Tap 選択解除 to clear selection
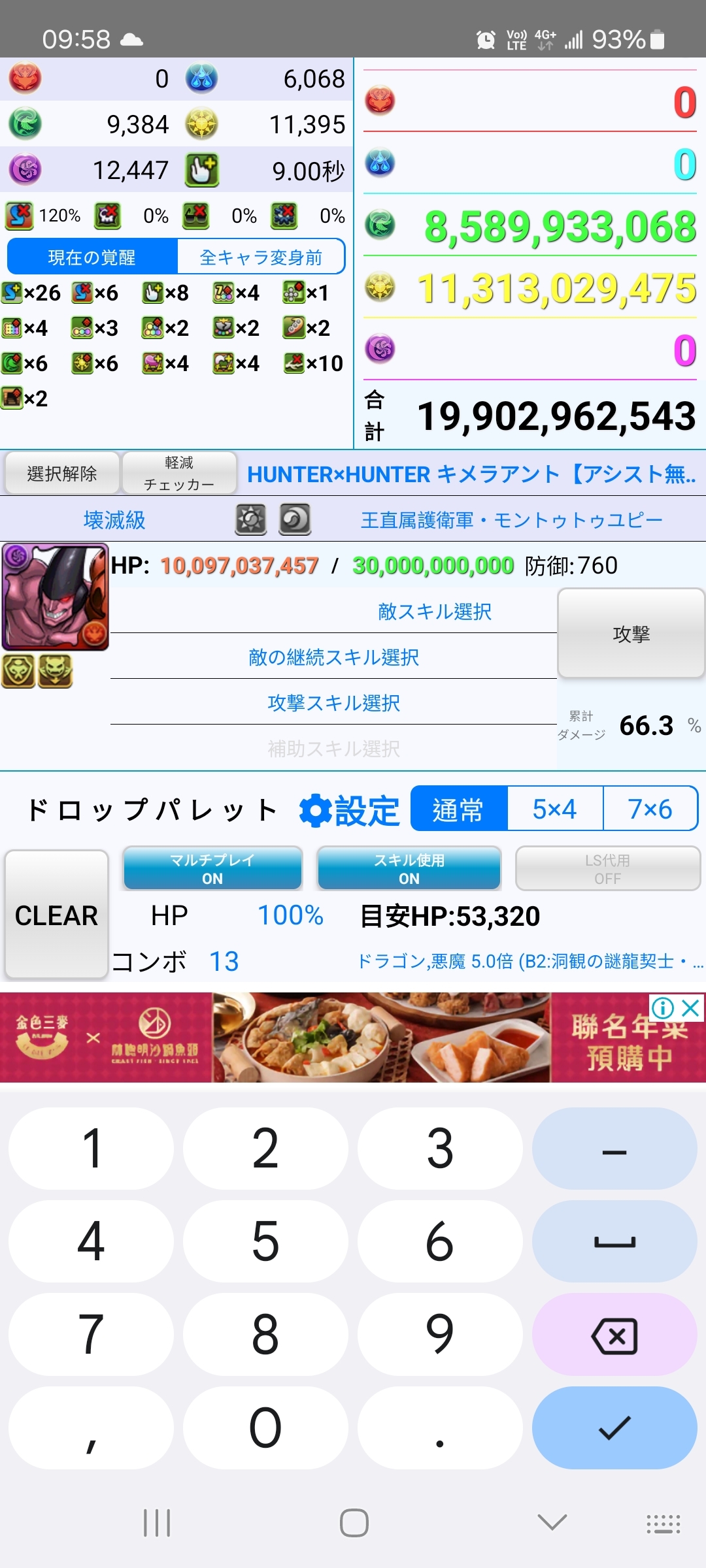The width and height of the screenshot is (706, 1568). [62, 473]
